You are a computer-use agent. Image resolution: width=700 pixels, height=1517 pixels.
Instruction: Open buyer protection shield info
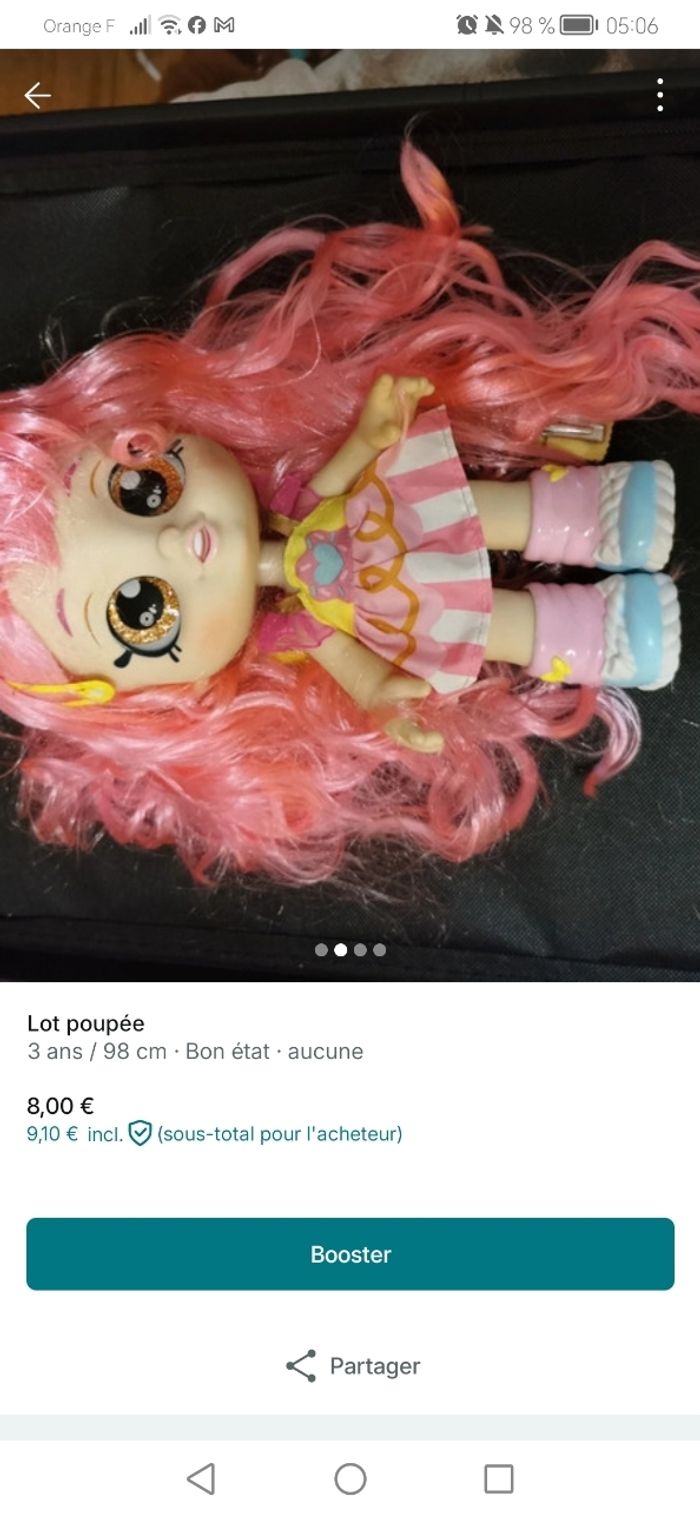pos(140,1134)
